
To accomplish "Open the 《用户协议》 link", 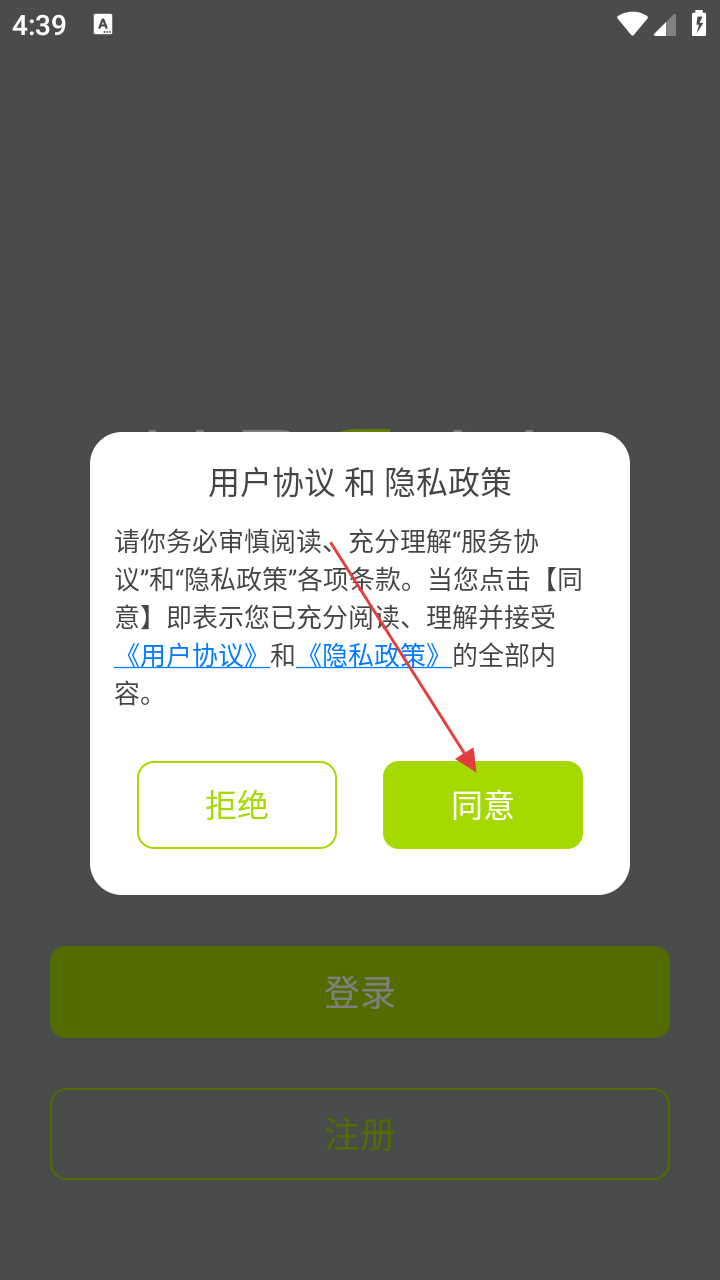I will 191,656.
